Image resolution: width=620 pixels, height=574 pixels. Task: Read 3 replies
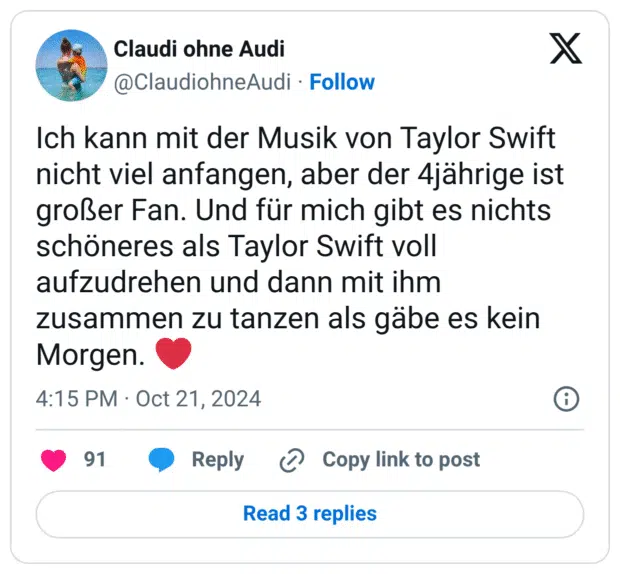coord(310,514)
